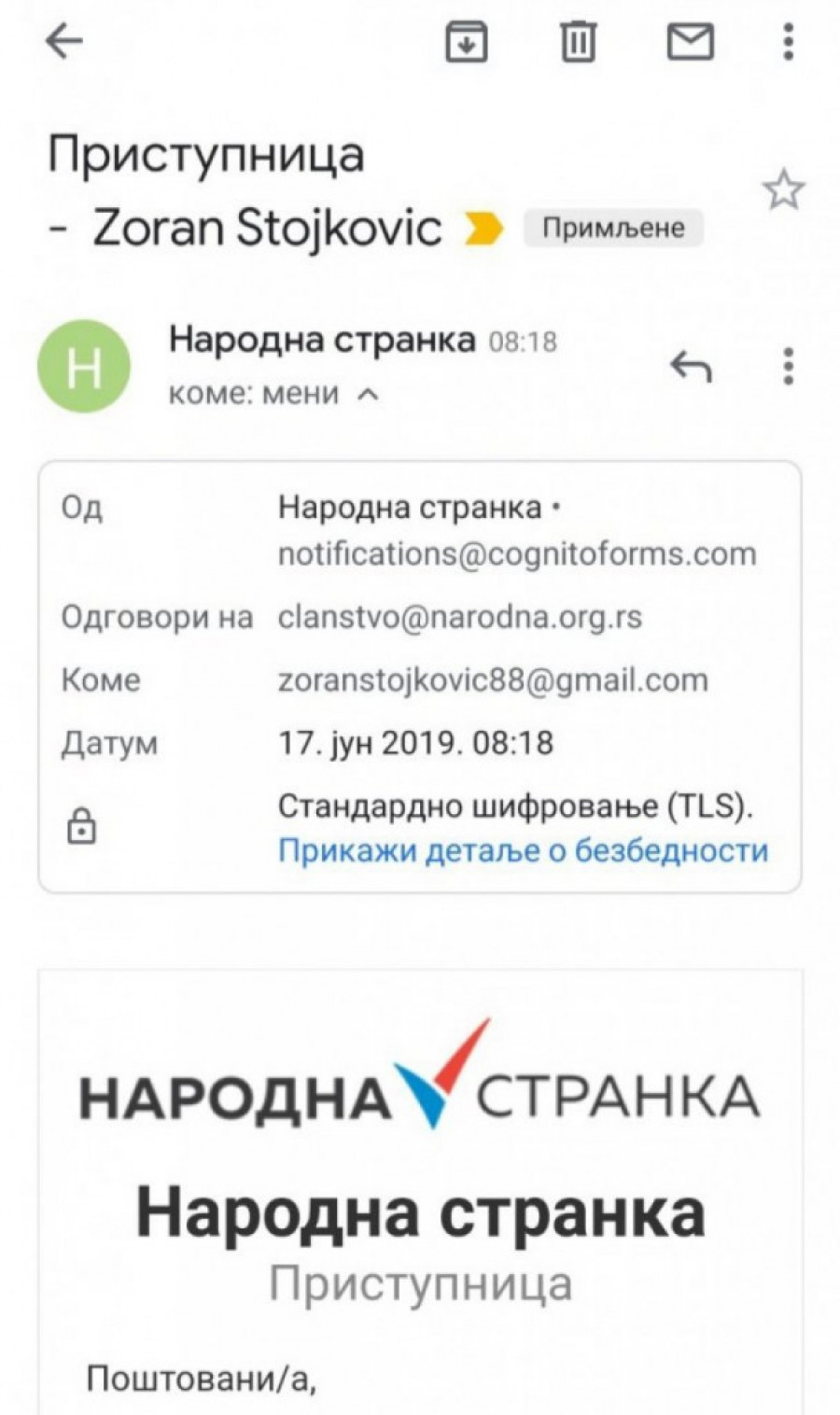Screen dimensions: 840x1415
Task: Open the top overflow menu
Action: tap(789, 42)
